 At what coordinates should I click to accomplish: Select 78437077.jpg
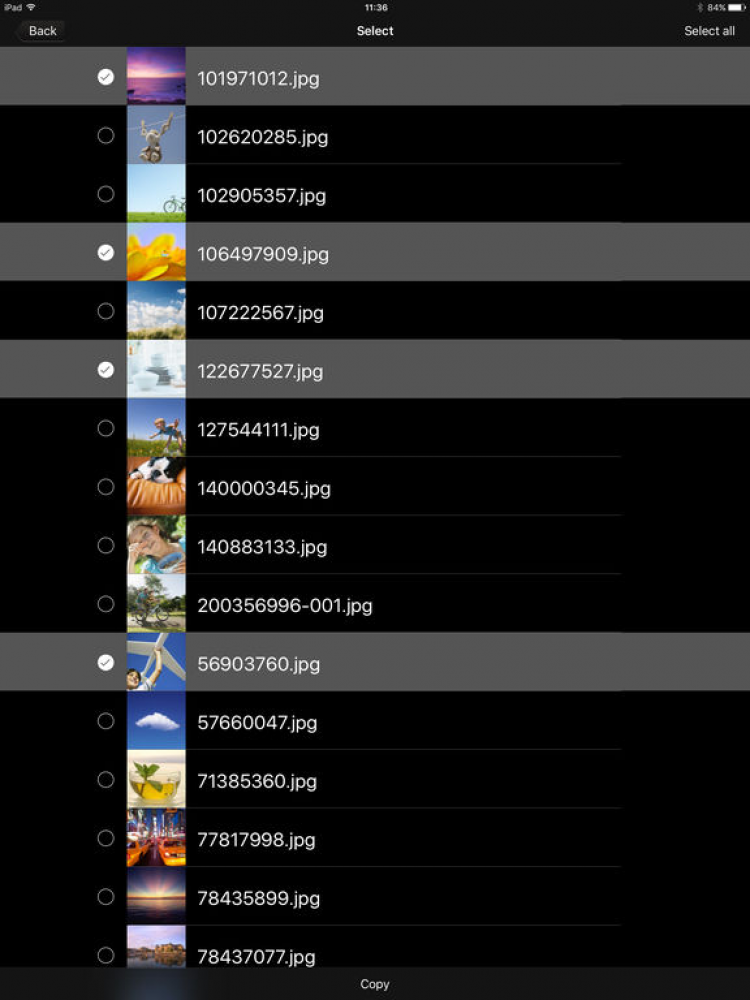106,954
